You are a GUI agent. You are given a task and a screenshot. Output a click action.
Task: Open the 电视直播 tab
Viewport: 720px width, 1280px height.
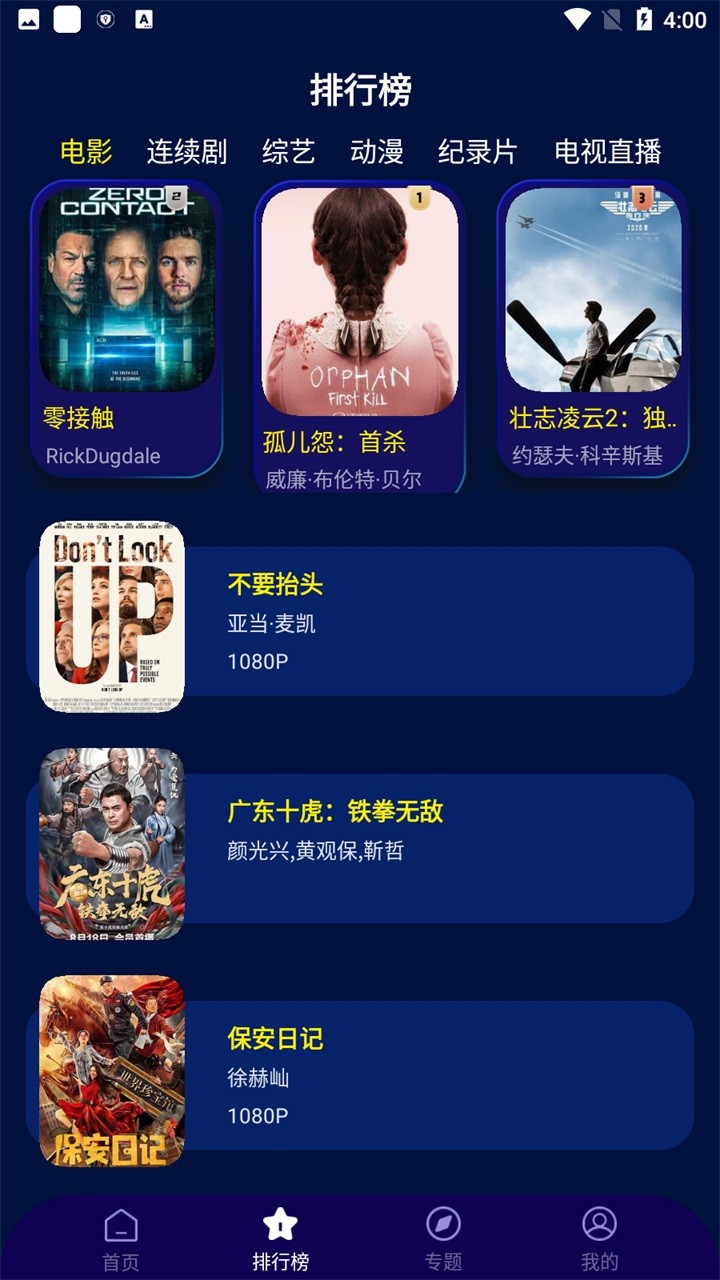(608, 152)
